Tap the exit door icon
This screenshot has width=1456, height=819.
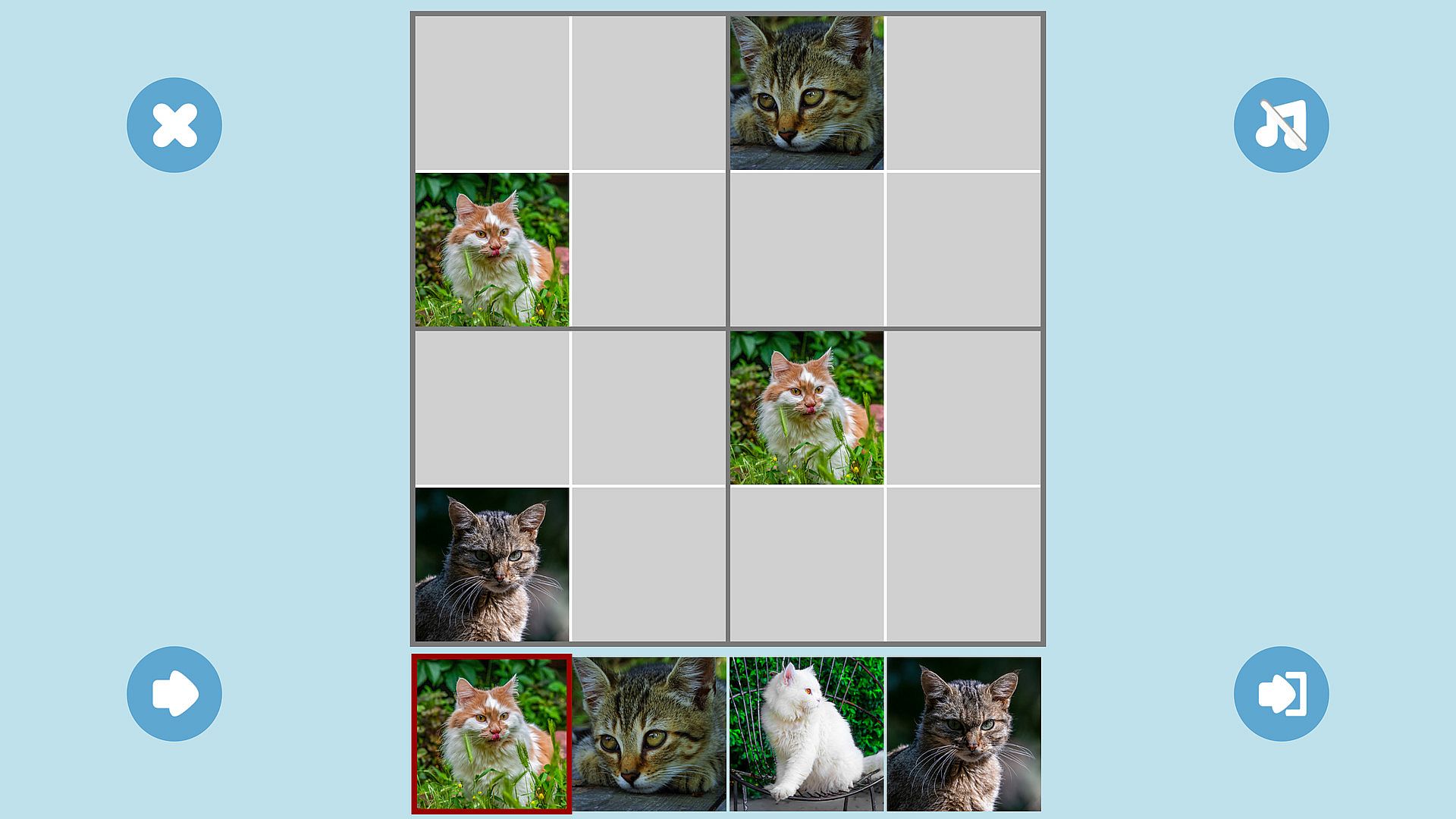(x=1281, y=693)
